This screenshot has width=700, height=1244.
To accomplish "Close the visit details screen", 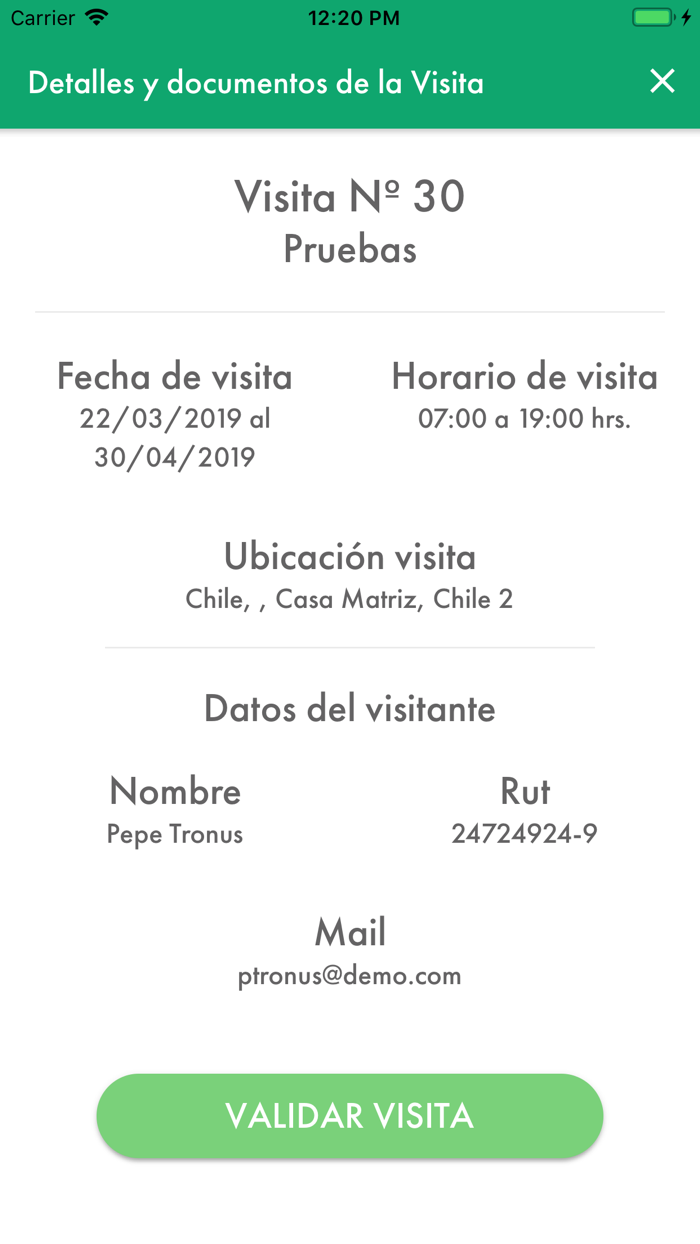I will click(662, 82).
